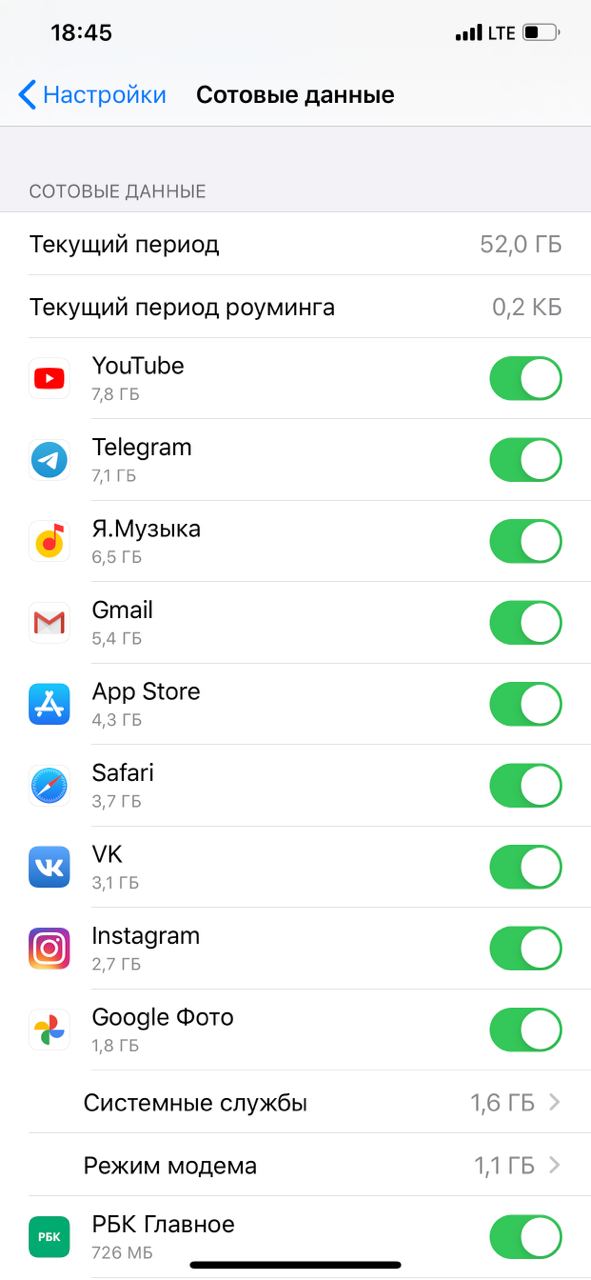Disable cellular data for РБК Главное

(526, 1237)
